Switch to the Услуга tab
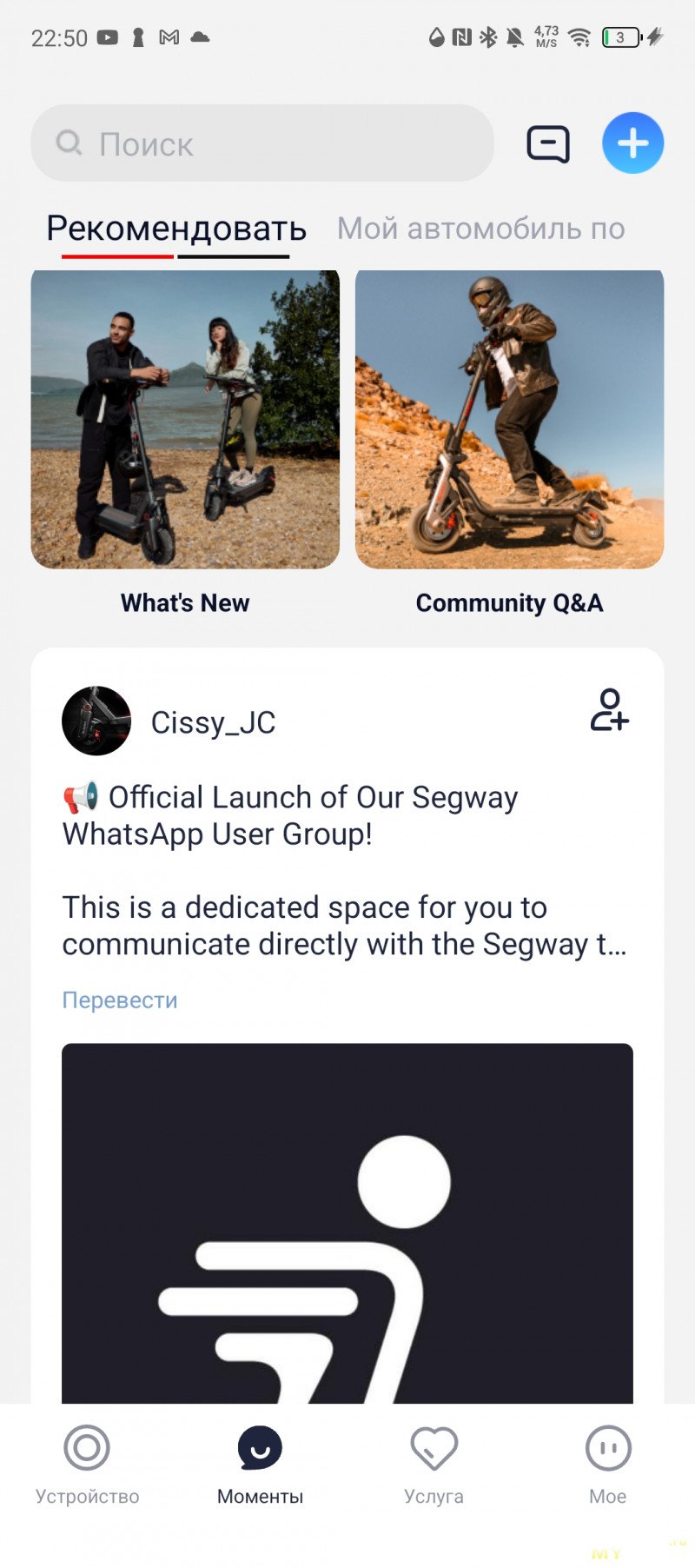 click(434, 1465)
